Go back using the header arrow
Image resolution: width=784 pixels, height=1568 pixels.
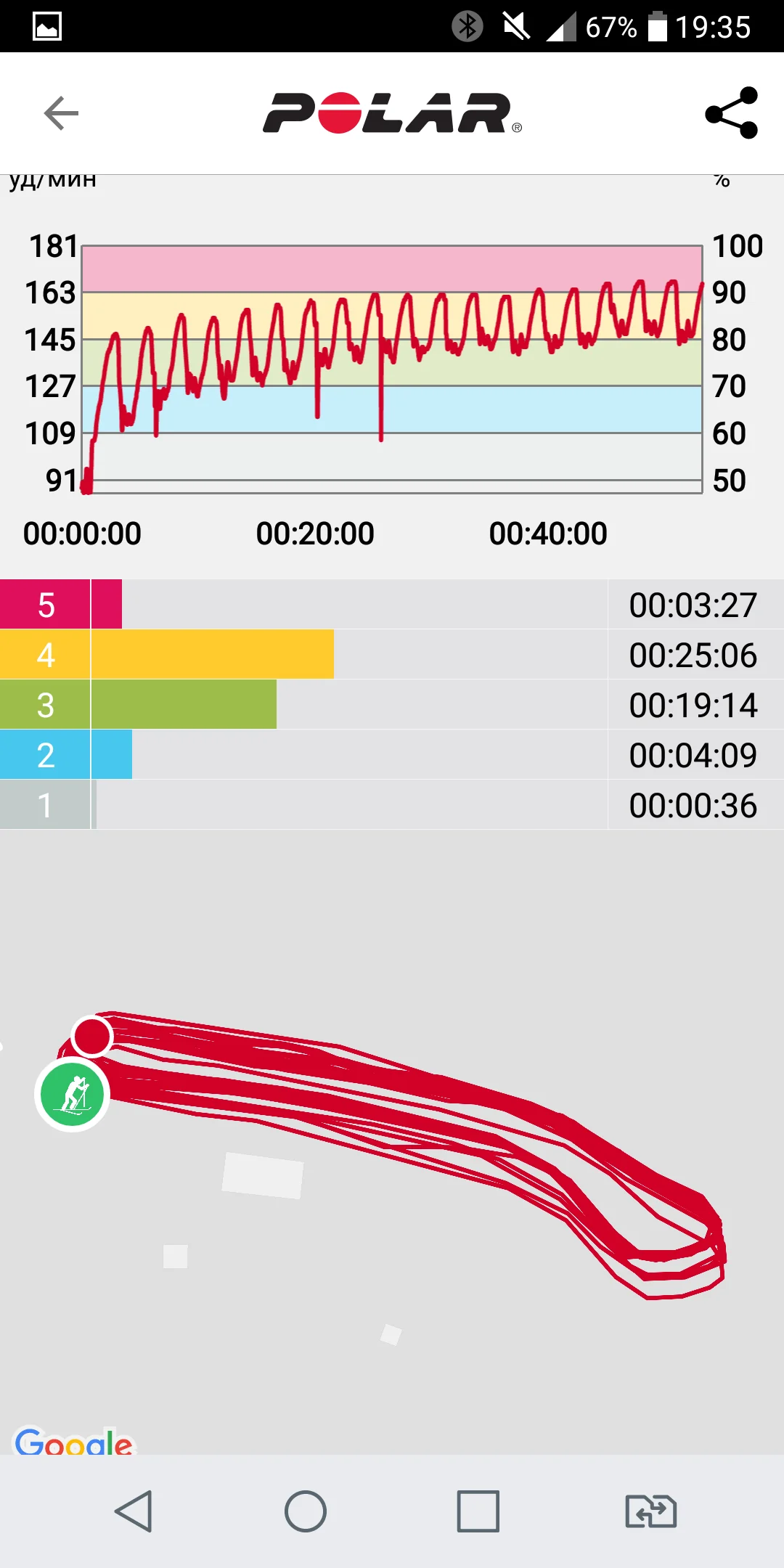tap(61, 113)
